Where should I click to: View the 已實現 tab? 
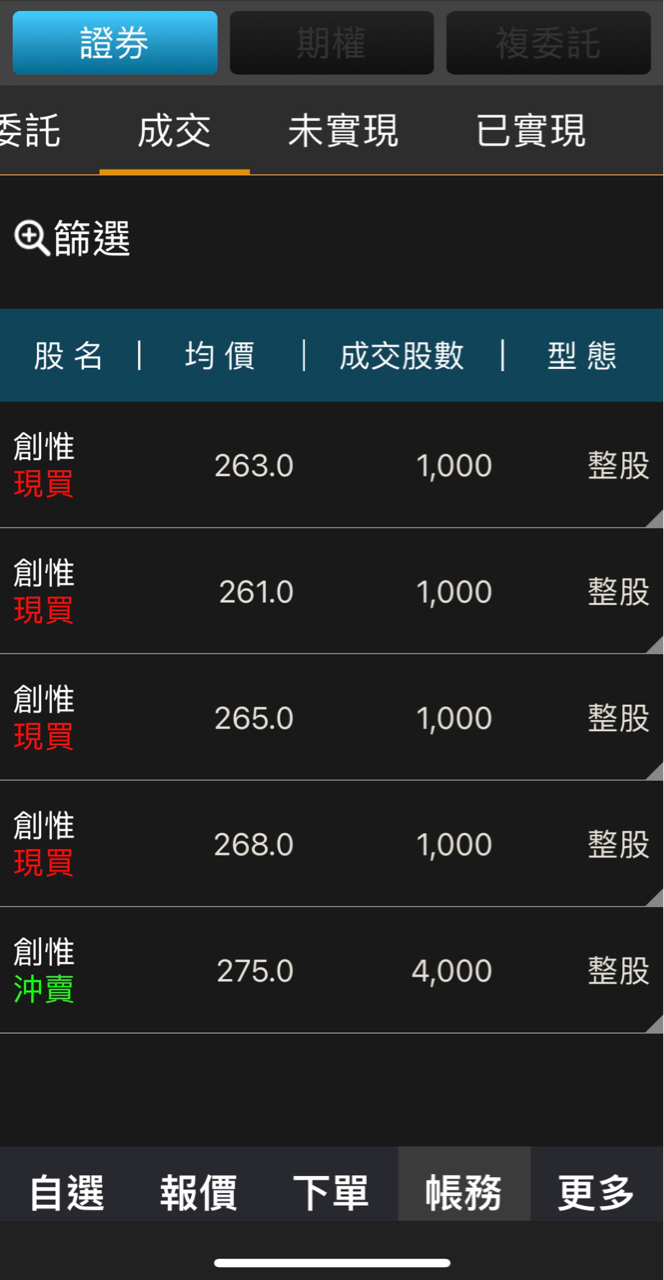(x=530, y=131)
